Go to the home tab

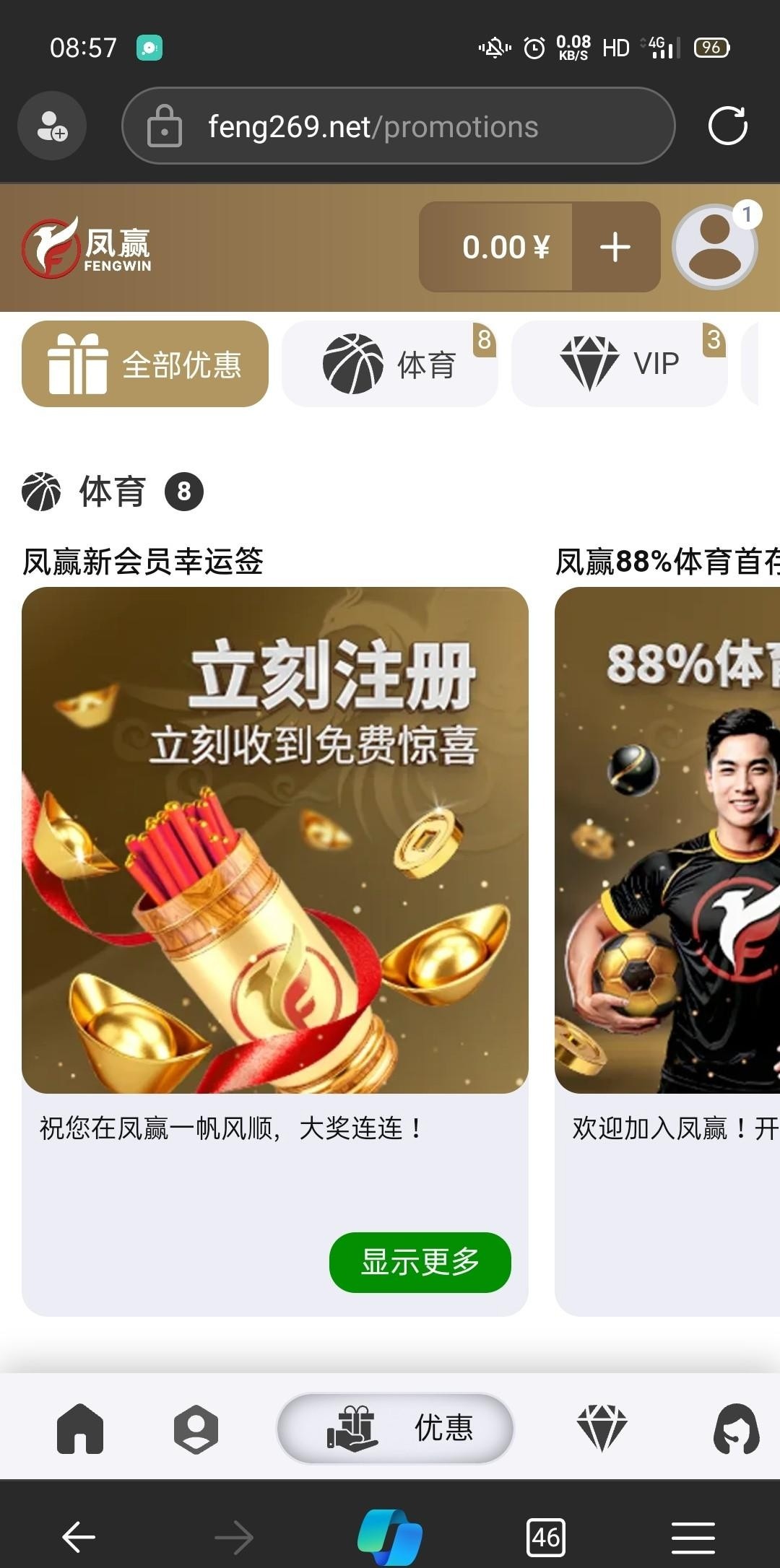click(80, 1428)
